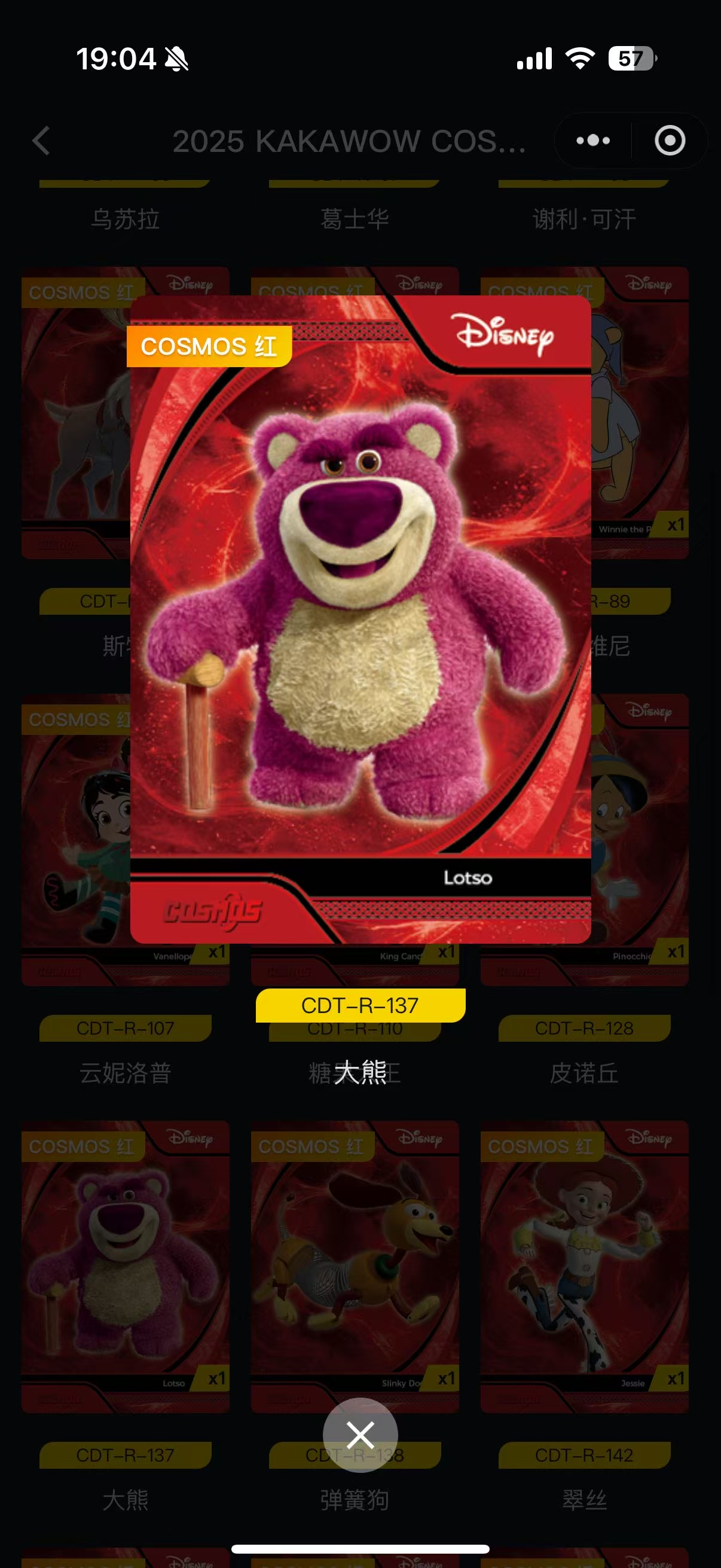Open the mini program's three-dot menu

(x=593, y=141)
